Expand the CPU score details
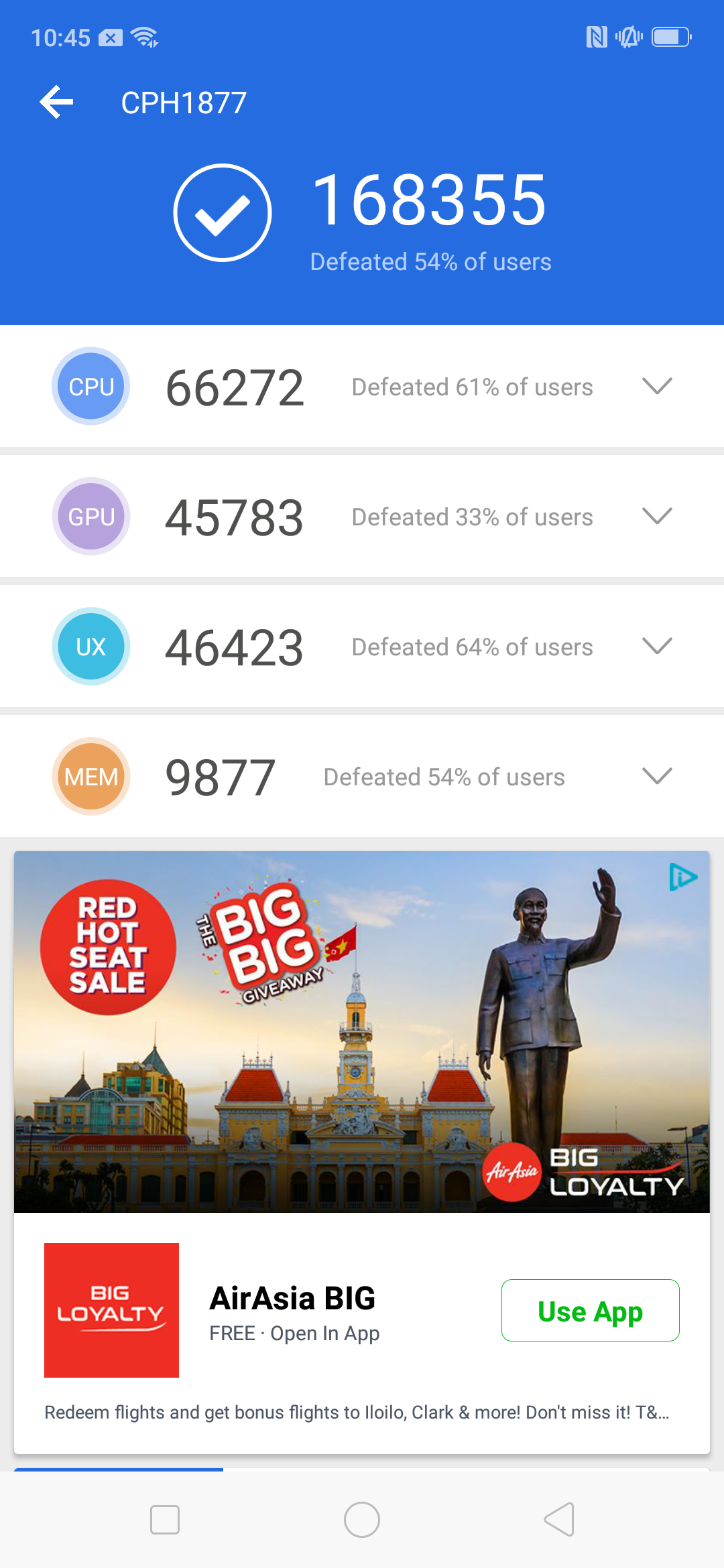This screenshot has height=1568, width=724. 656,387
